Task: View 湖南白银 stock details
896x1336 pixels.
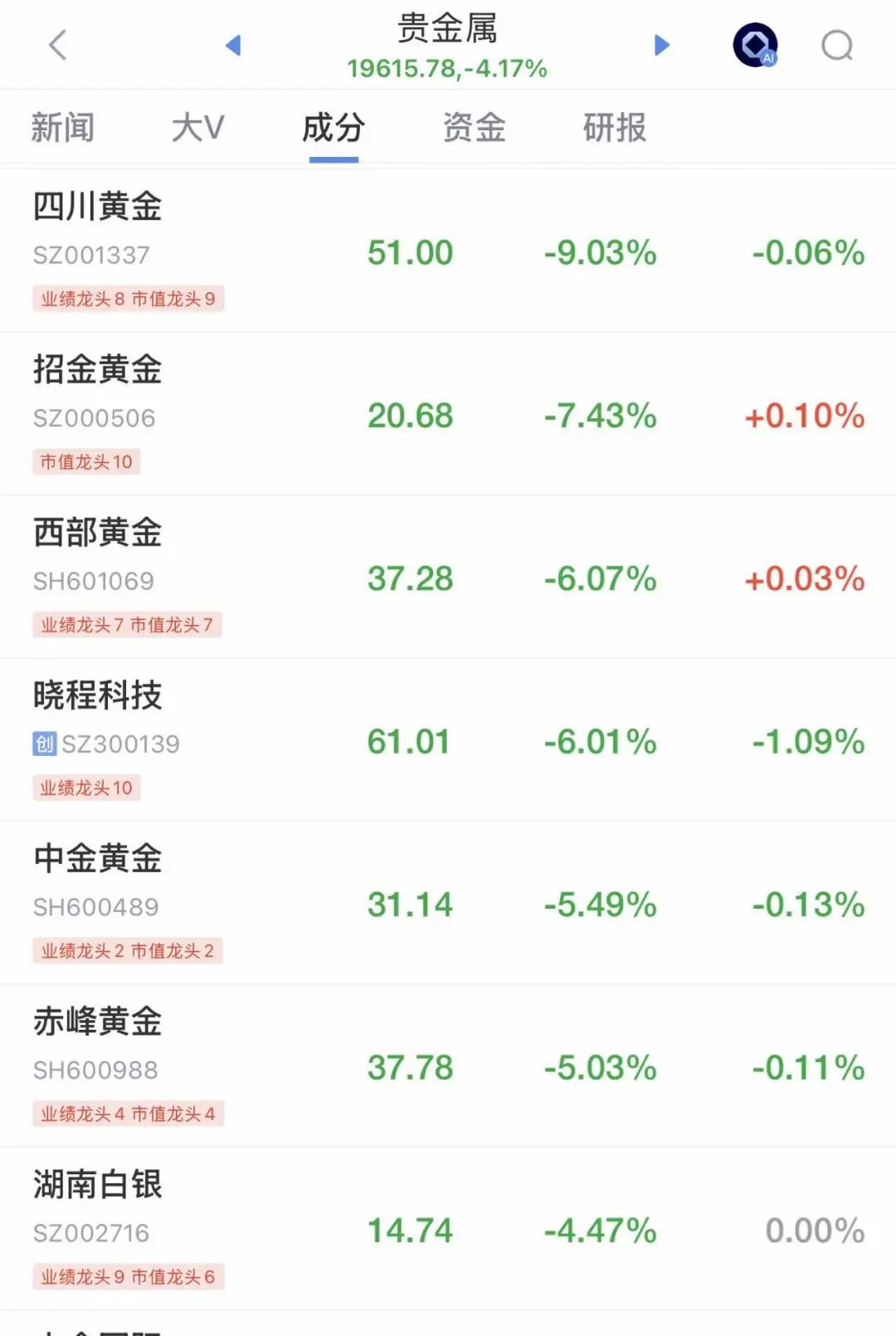Action: tap(98, 1184)
